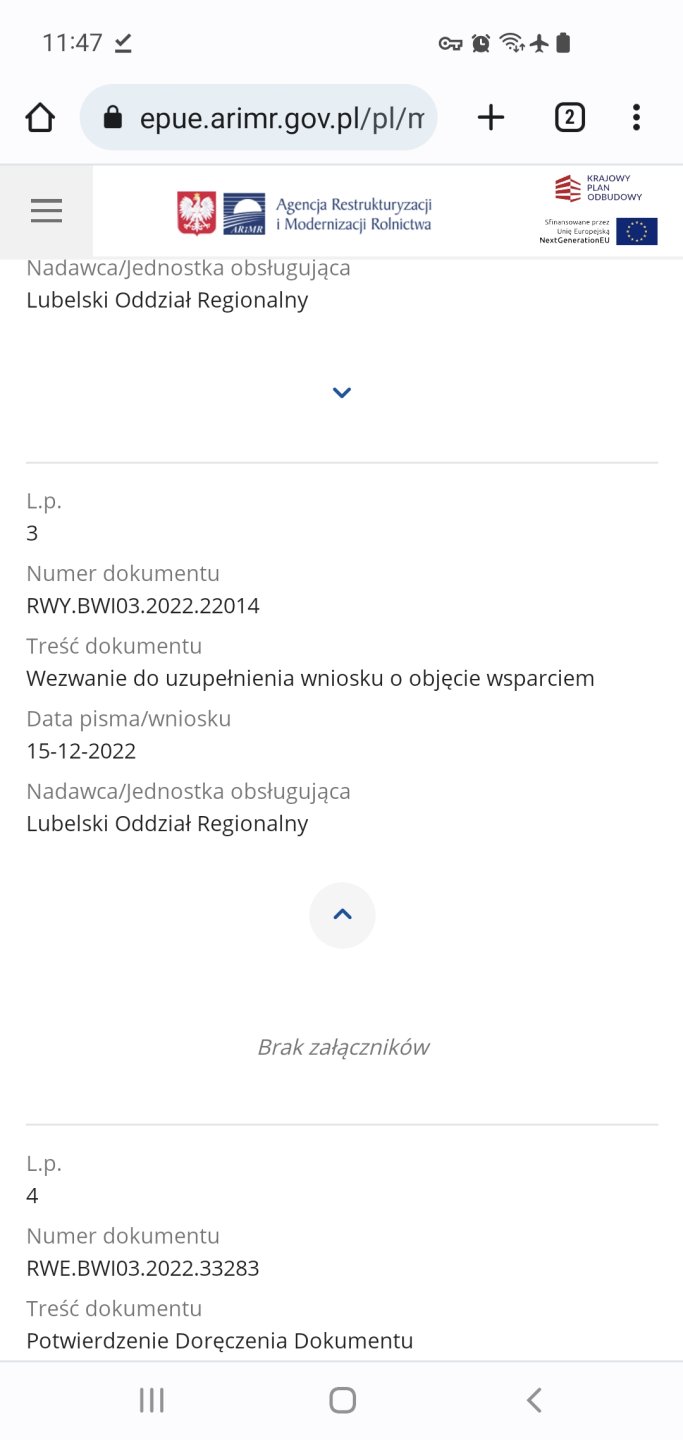
Task: Open the recent apps overview
Action: coord(151,1400)
